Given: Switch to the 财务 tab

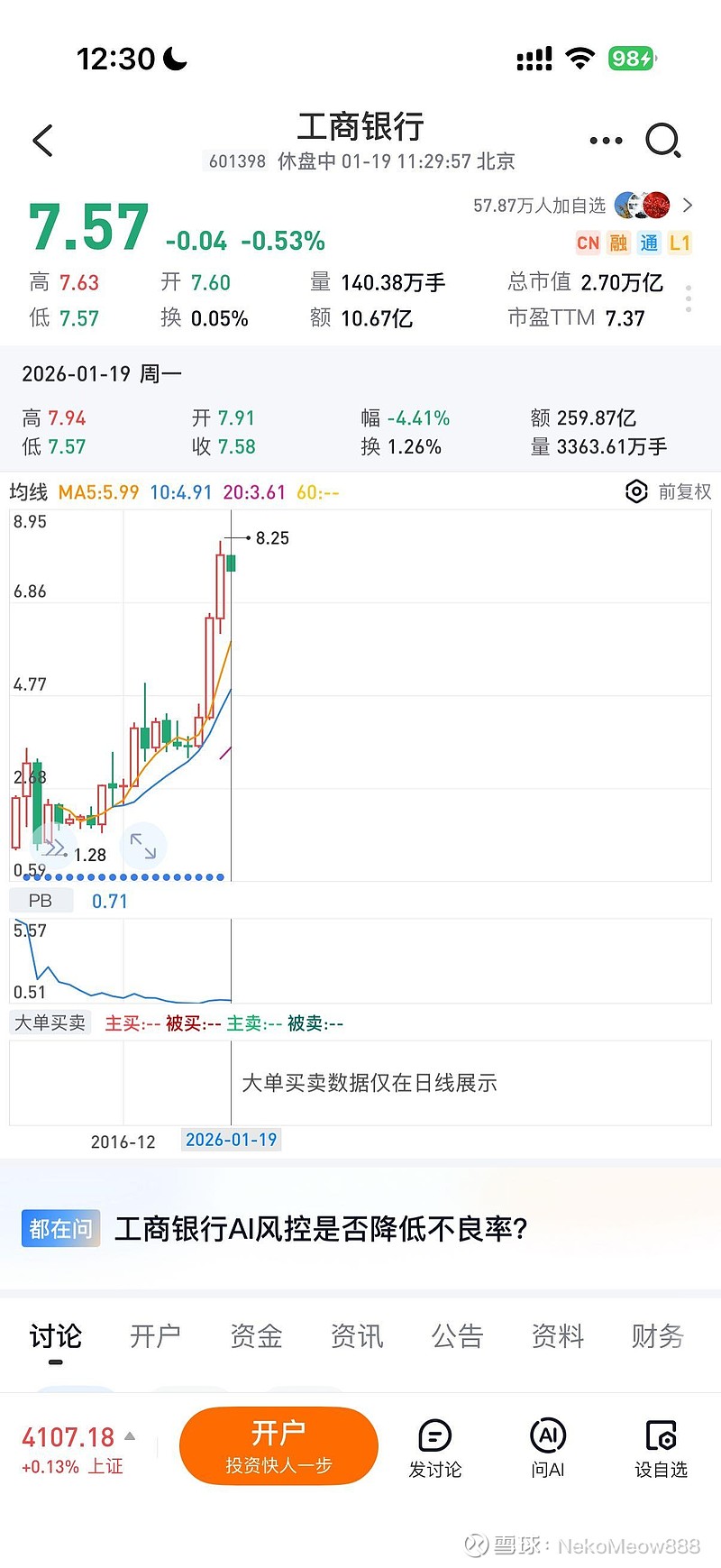Looking at the screenshot, I should pos(655,1337).
